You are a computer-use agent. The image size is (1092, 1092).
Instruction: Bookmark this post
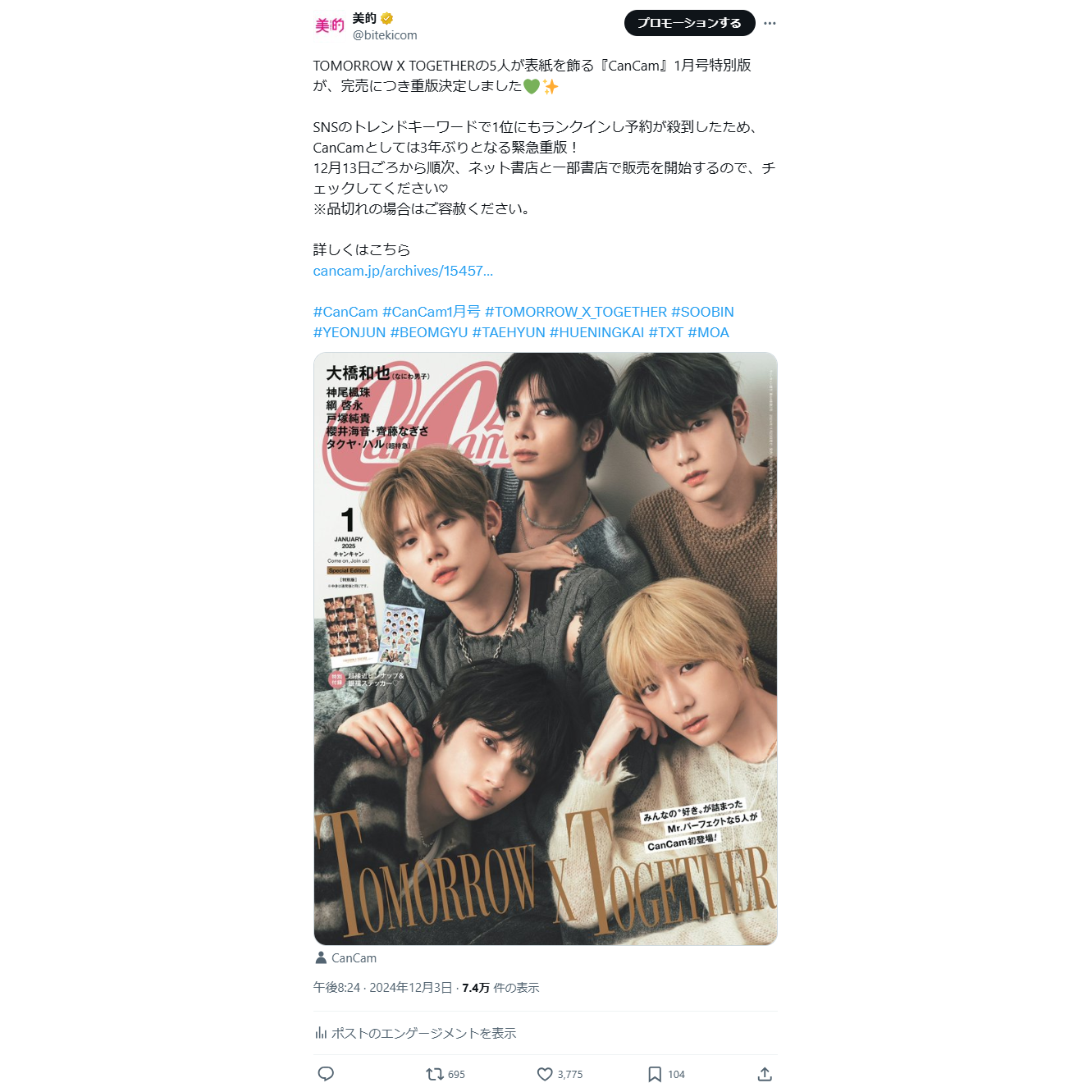[655, 1074]
